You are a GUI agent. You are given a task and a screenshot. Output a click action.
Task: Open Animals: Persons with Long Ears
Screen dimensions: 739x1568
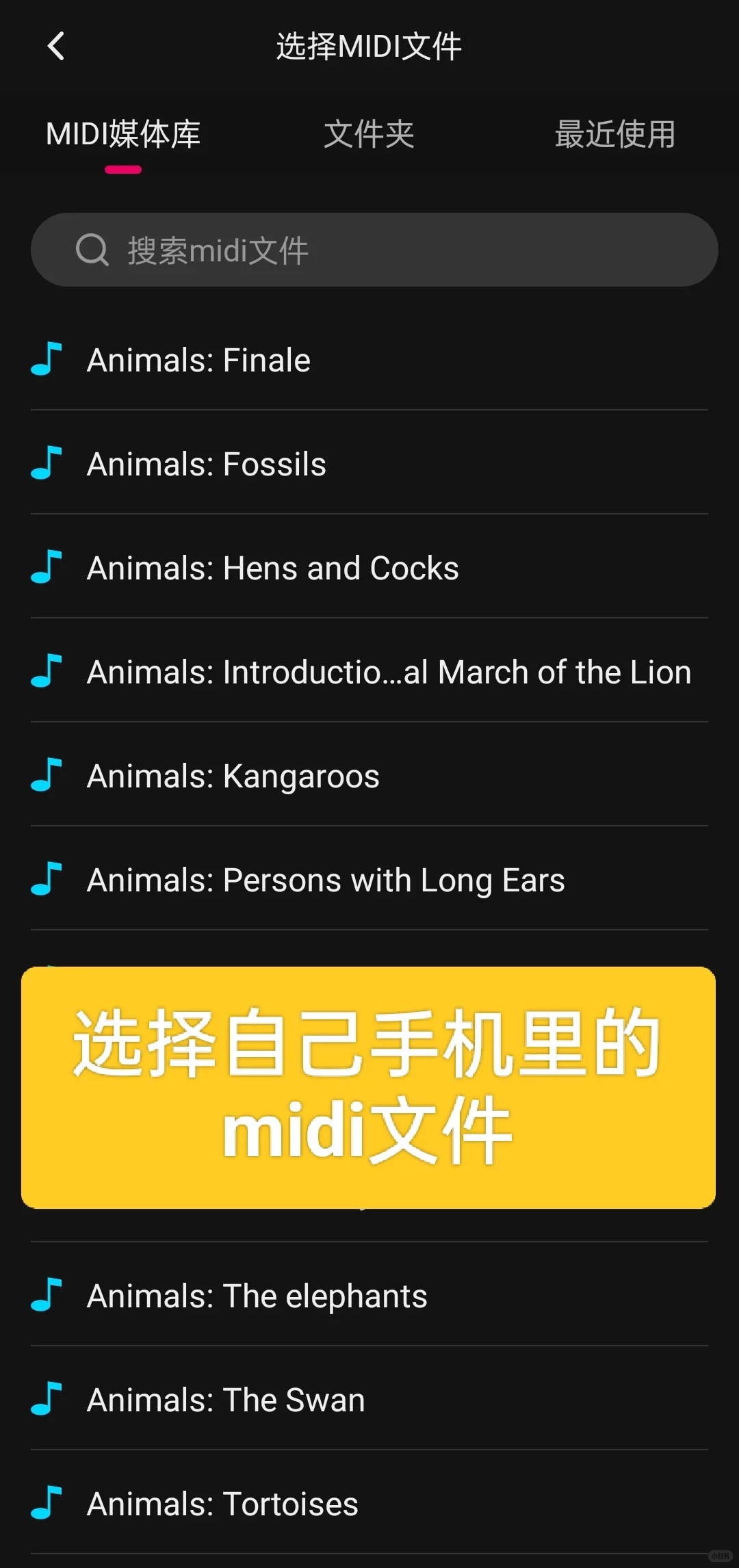pos(369,880)
